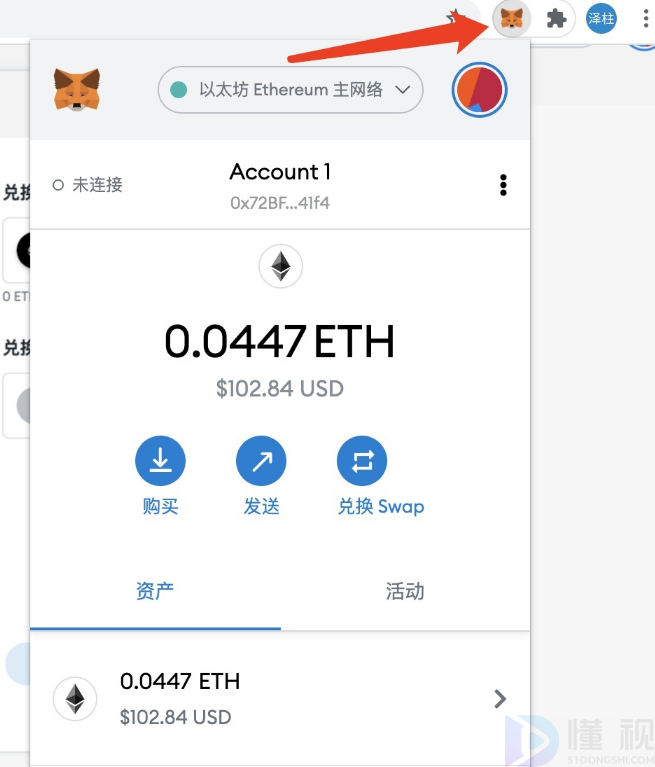Switch to the 活动 tab
655x767 pixels.
405,591
